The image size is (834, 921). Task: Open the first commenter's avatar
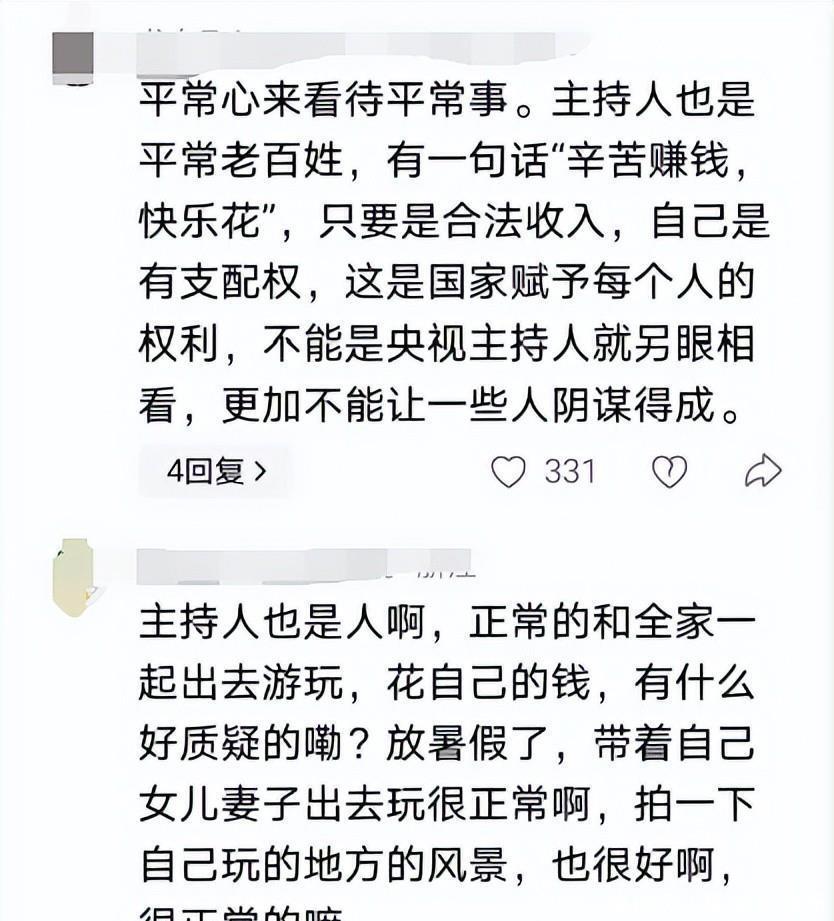[x=72, y=58]
